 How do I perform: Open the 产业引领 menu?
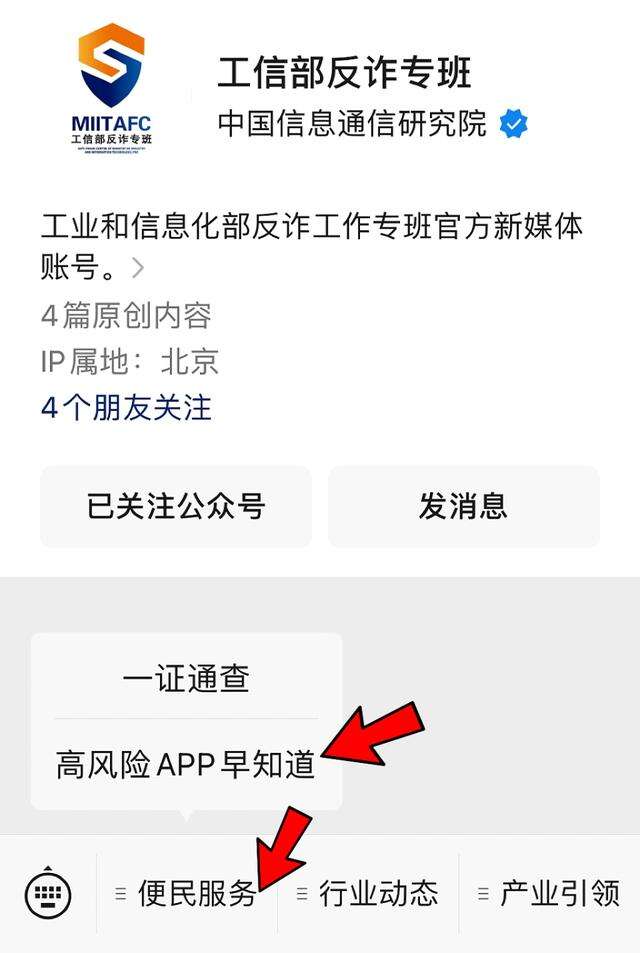550,892
